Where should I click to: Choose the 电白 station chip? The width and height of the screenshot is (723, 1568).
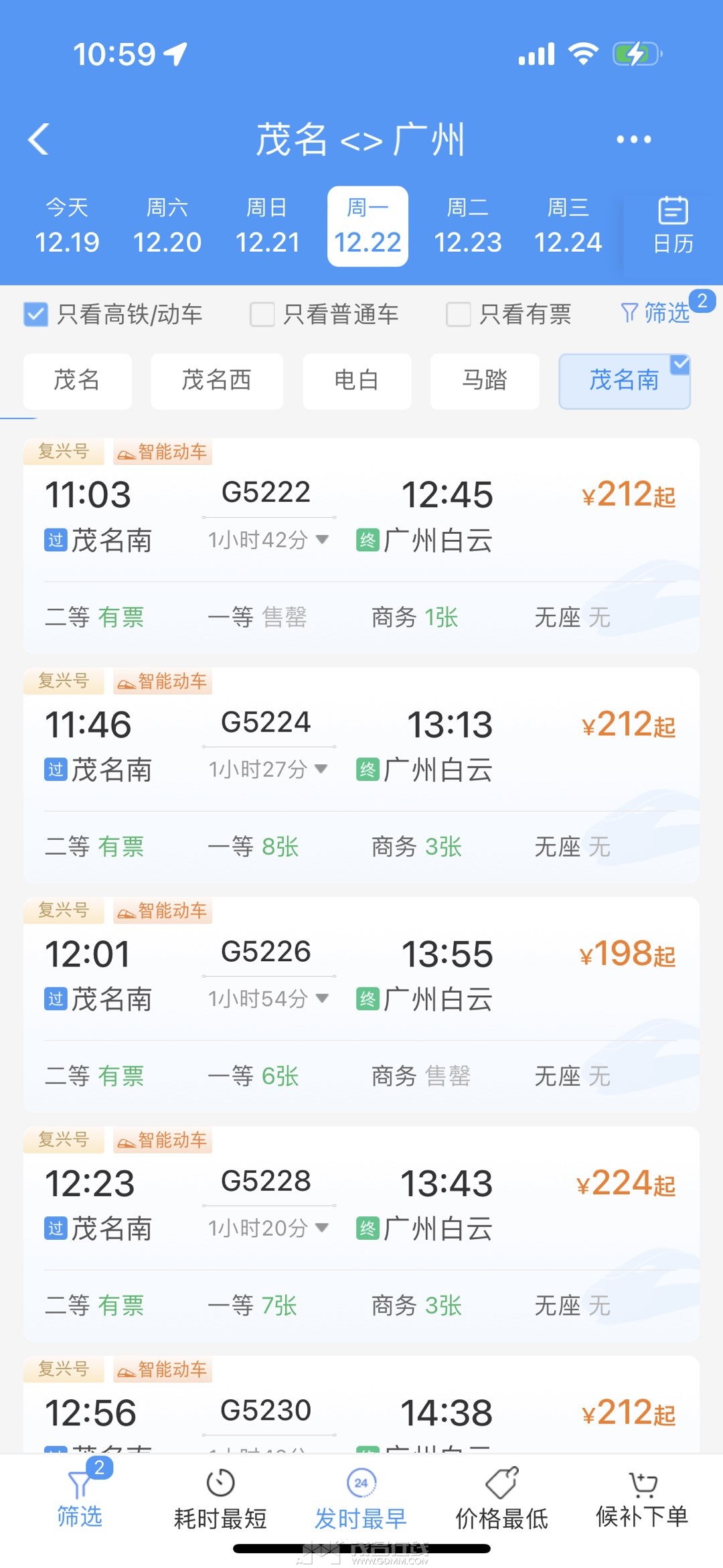pyautogui.click(x=357, y=380)
